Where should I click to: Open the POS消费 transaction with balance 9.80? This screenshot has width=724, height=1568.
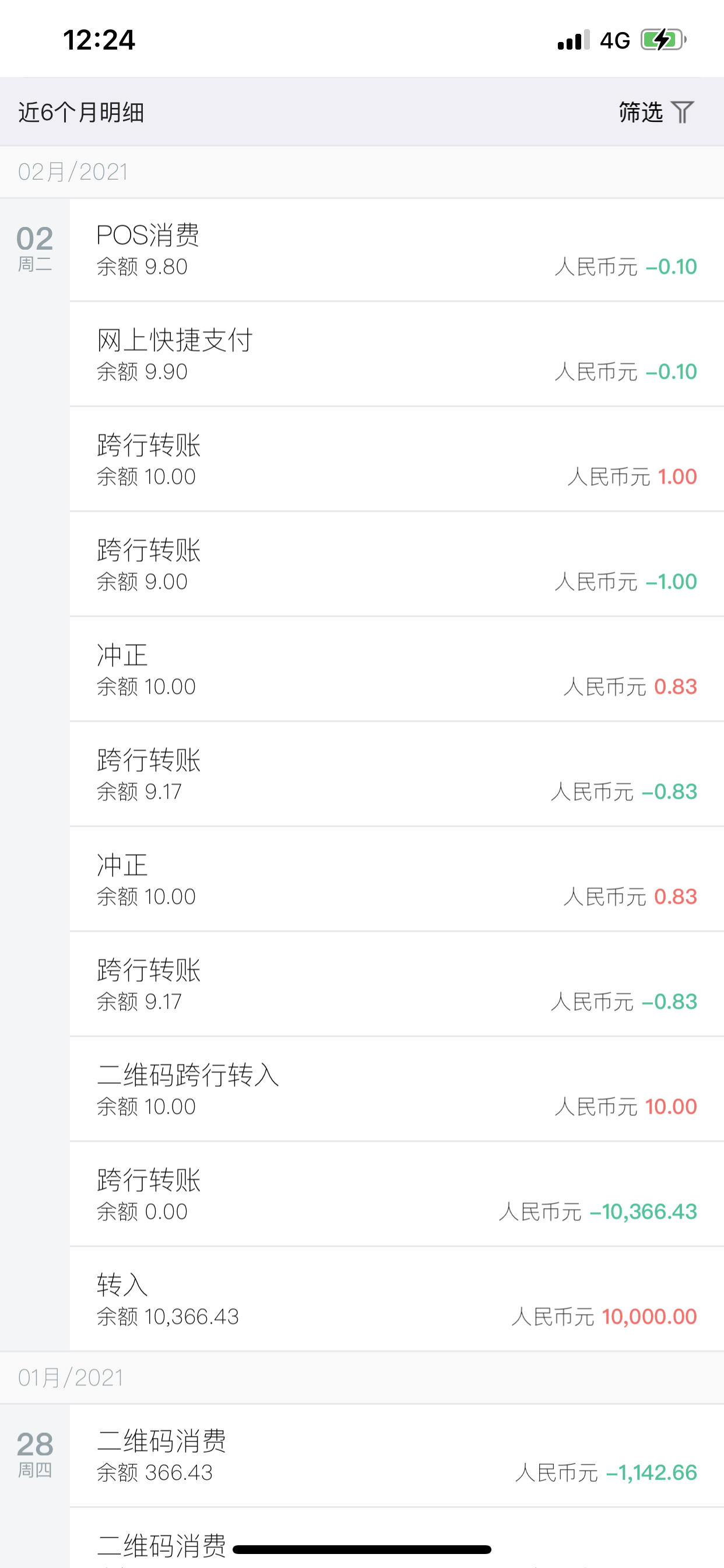click(x=396, y=250)
